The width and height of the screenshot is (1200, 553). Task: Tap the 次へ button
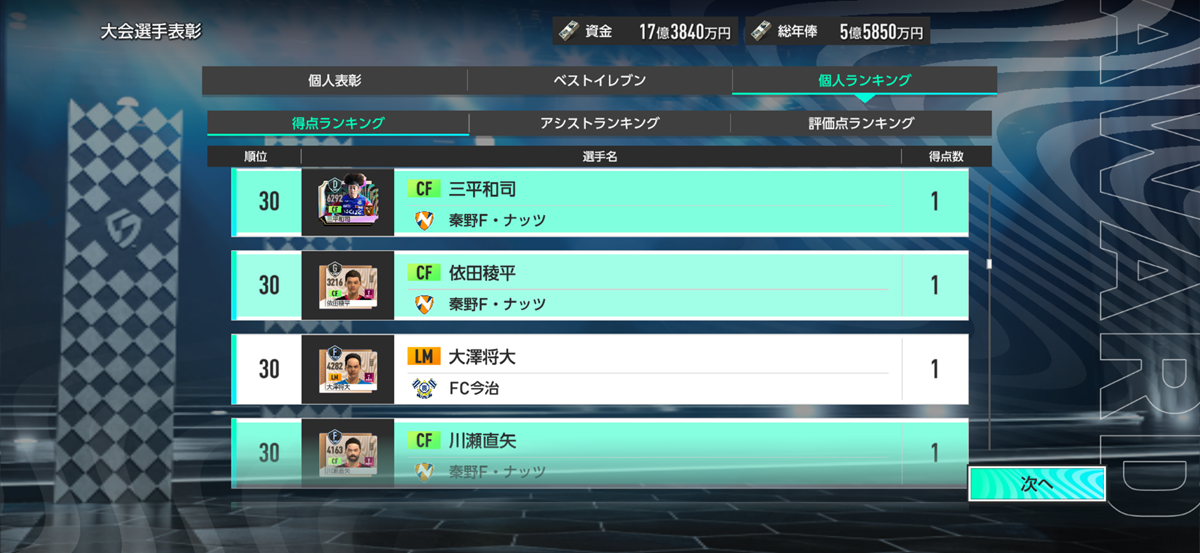click(x=1036, y=483)
